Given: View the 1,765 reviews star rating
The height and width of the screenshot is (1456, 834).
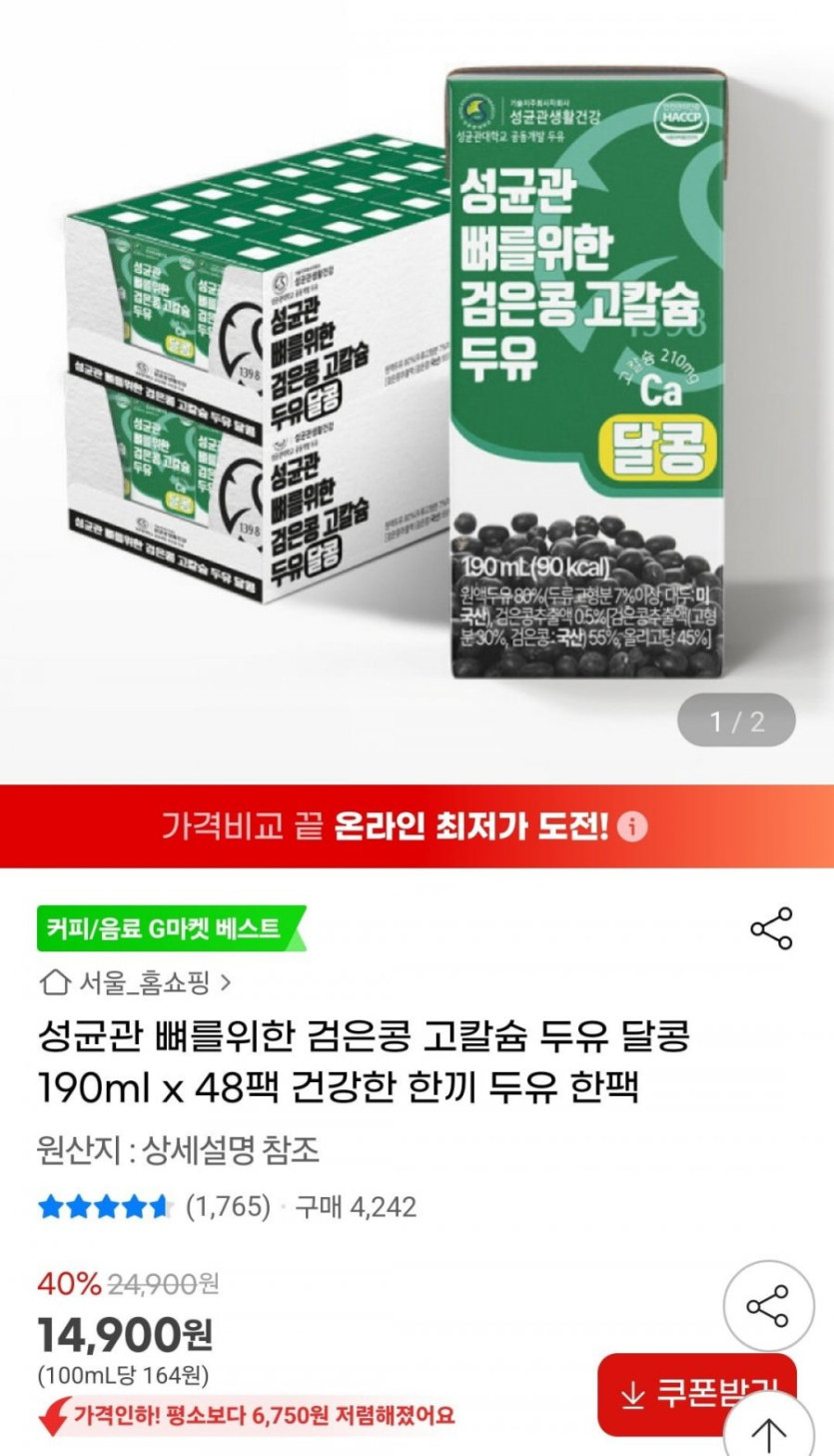Looking at the screenshot, I should click(x=154, y=1206).
